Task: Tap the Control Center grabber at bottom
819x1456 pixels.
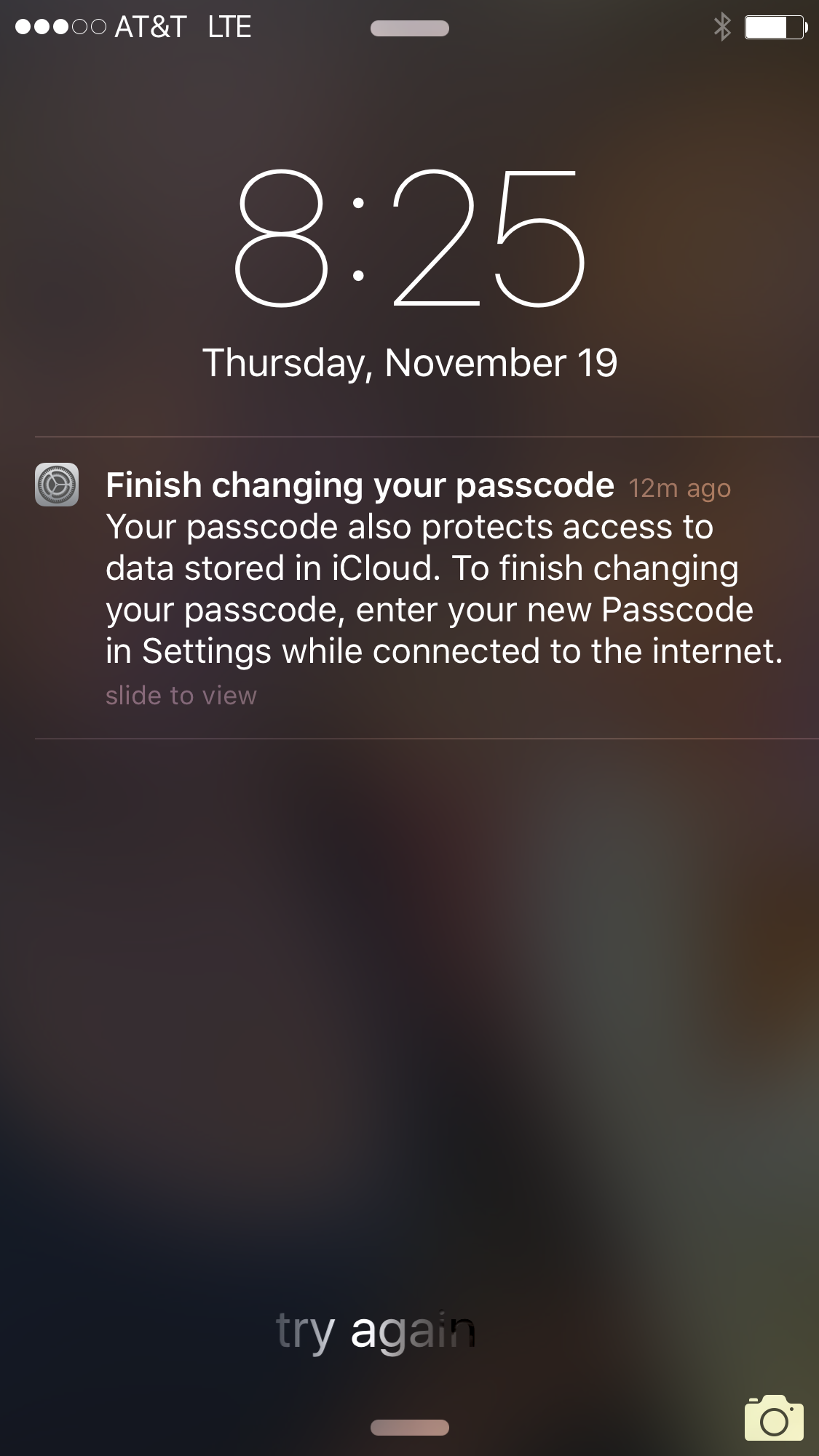Action: click(x=410, y=1428)
